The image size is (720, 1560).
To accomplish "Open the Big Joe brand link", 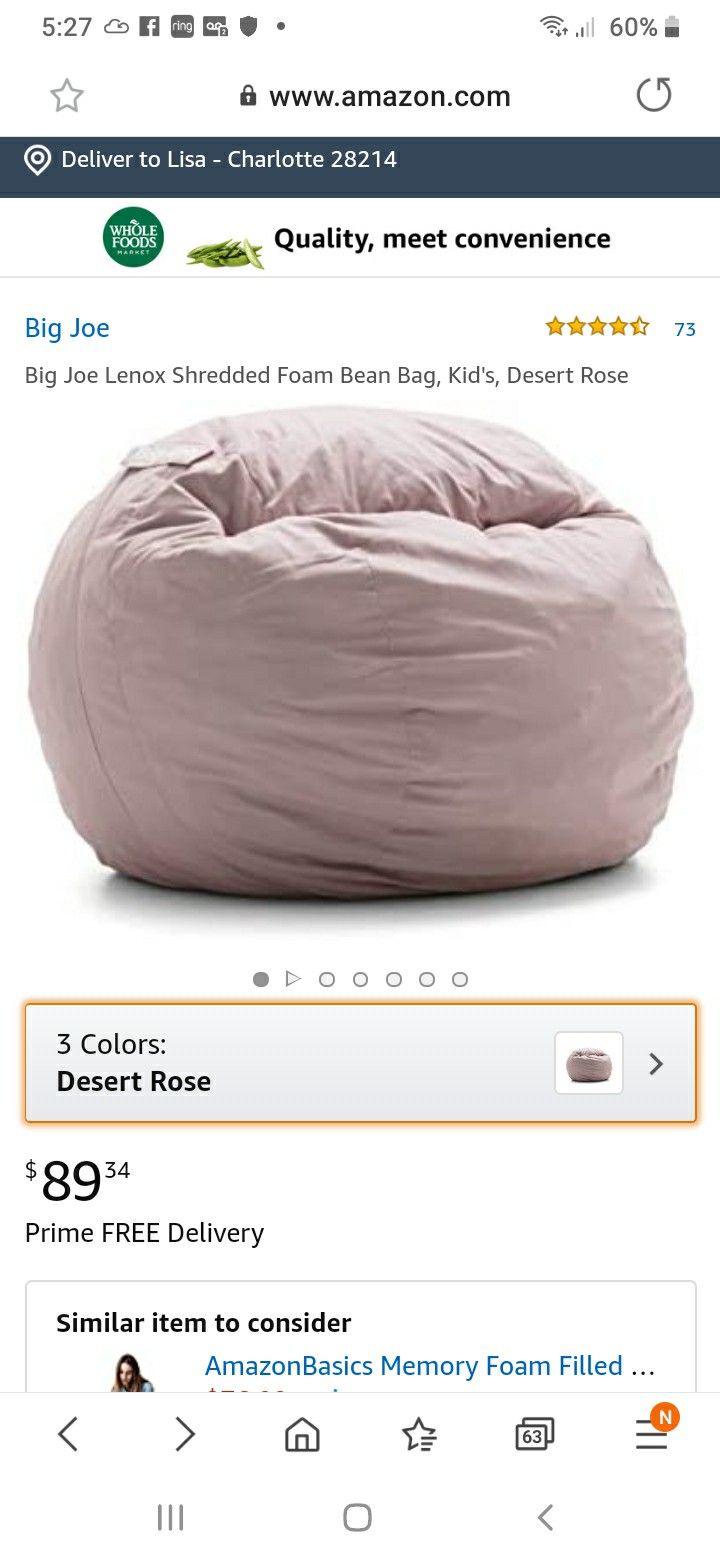I will click(66, 327).
